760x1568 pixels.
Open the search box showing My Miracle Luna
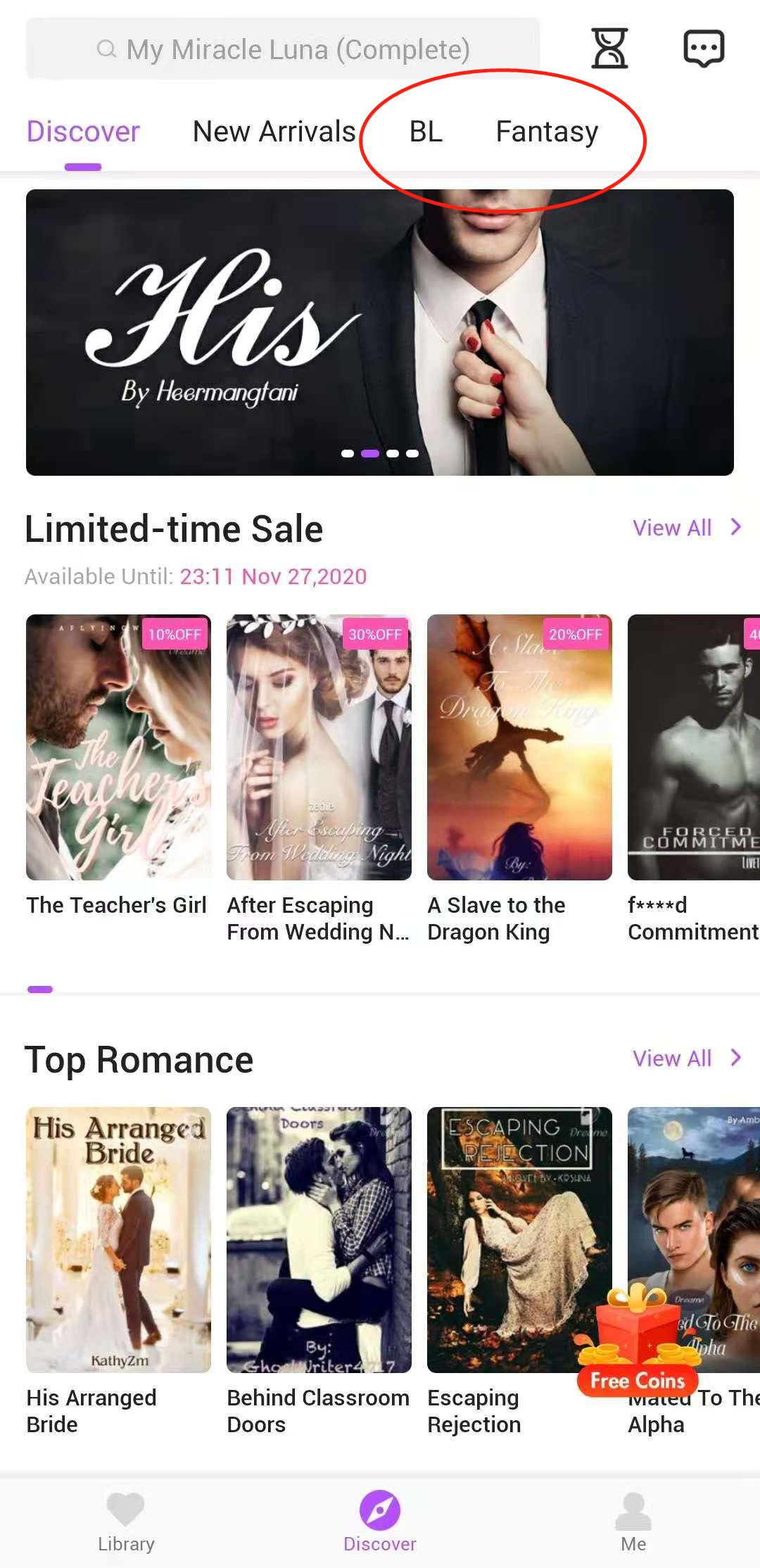[x=283, y=49]
